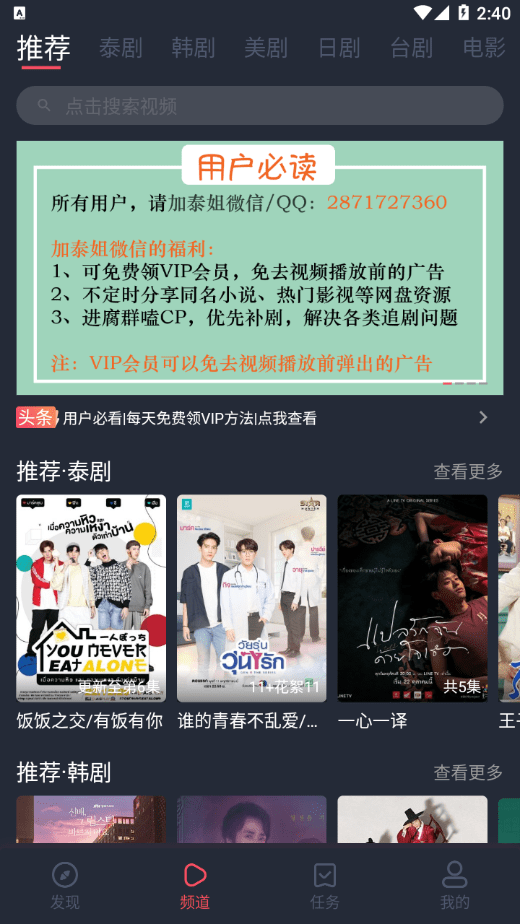Go to the 发现 tab

65,886
